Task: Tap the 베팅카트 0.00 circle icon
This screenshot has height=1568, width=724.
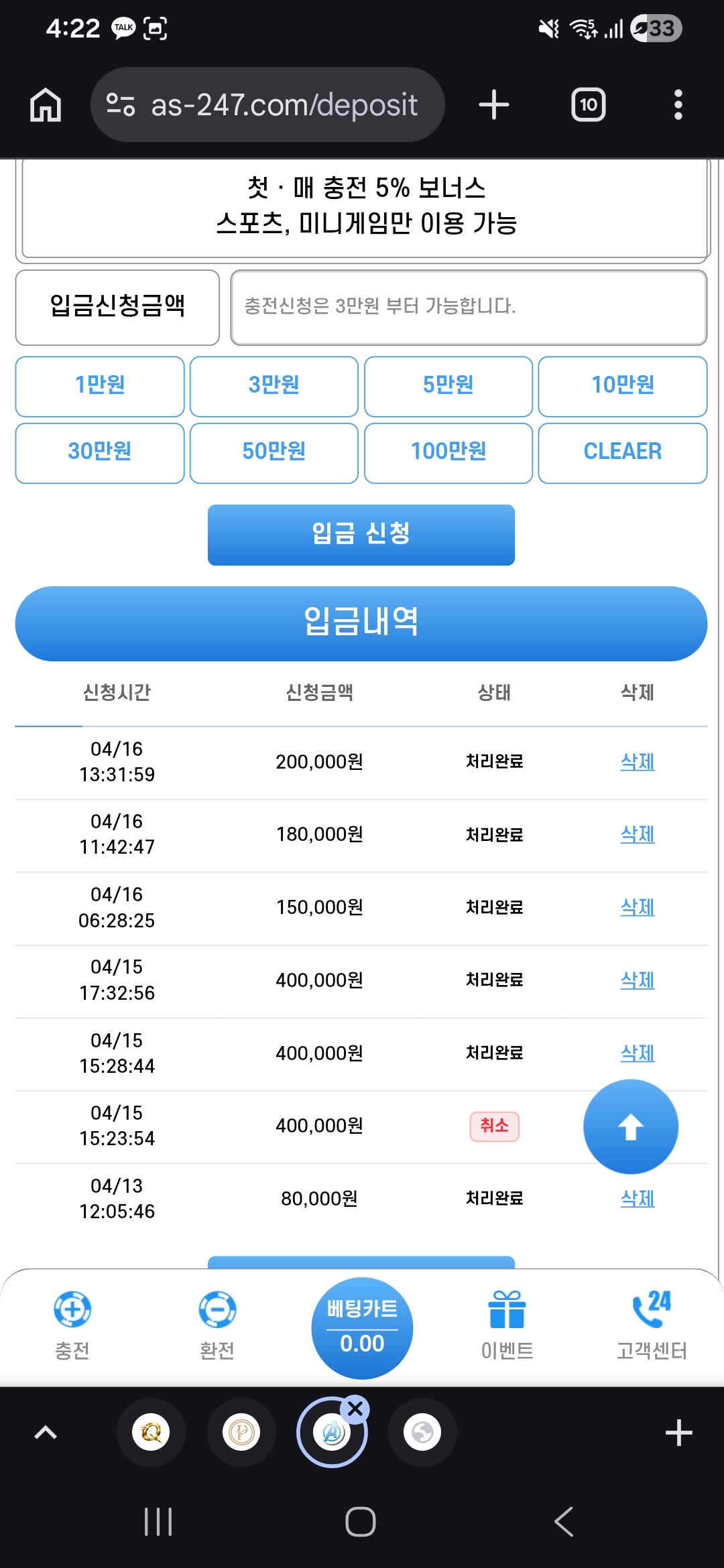Action: [x=361, y=1327]
